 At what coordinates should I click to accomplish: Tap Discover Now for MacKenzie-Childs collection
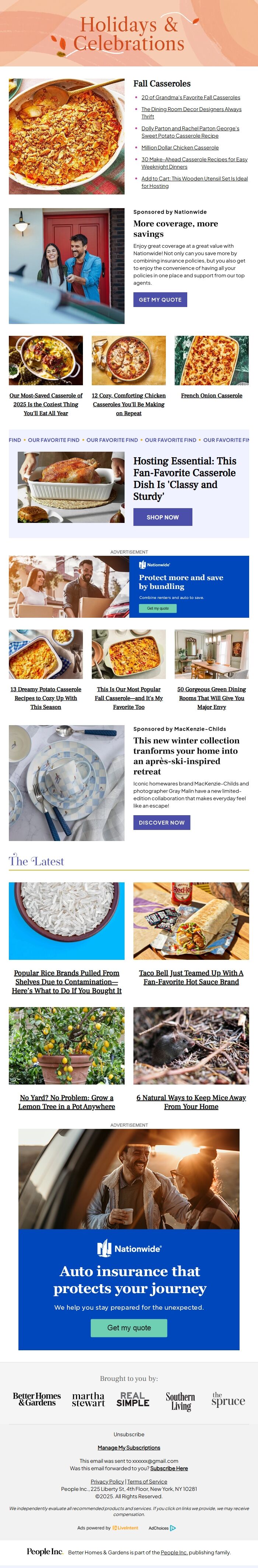(161, 822)
